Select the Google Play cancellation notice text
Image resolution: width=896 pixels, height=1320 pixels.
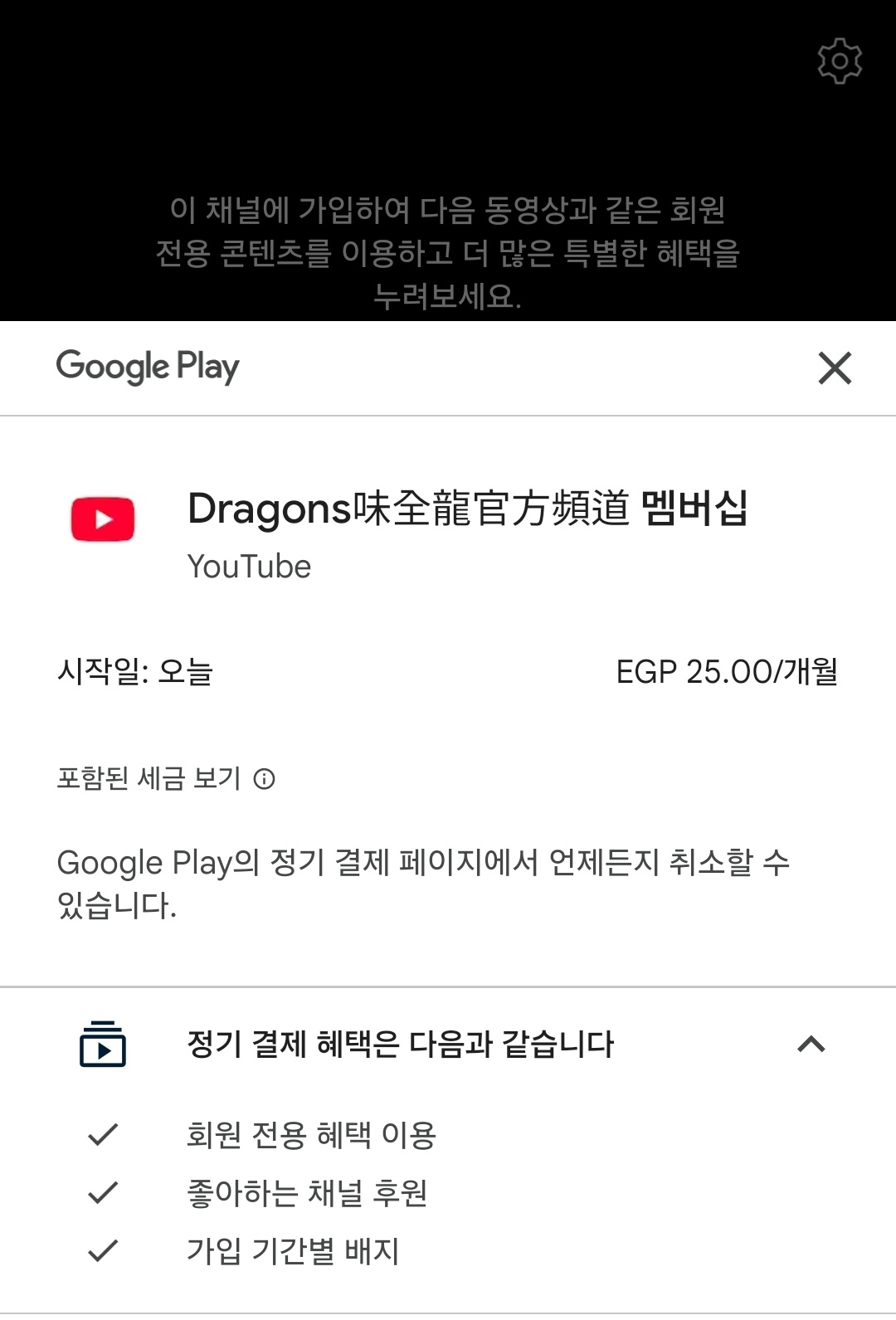pos(423,884)
